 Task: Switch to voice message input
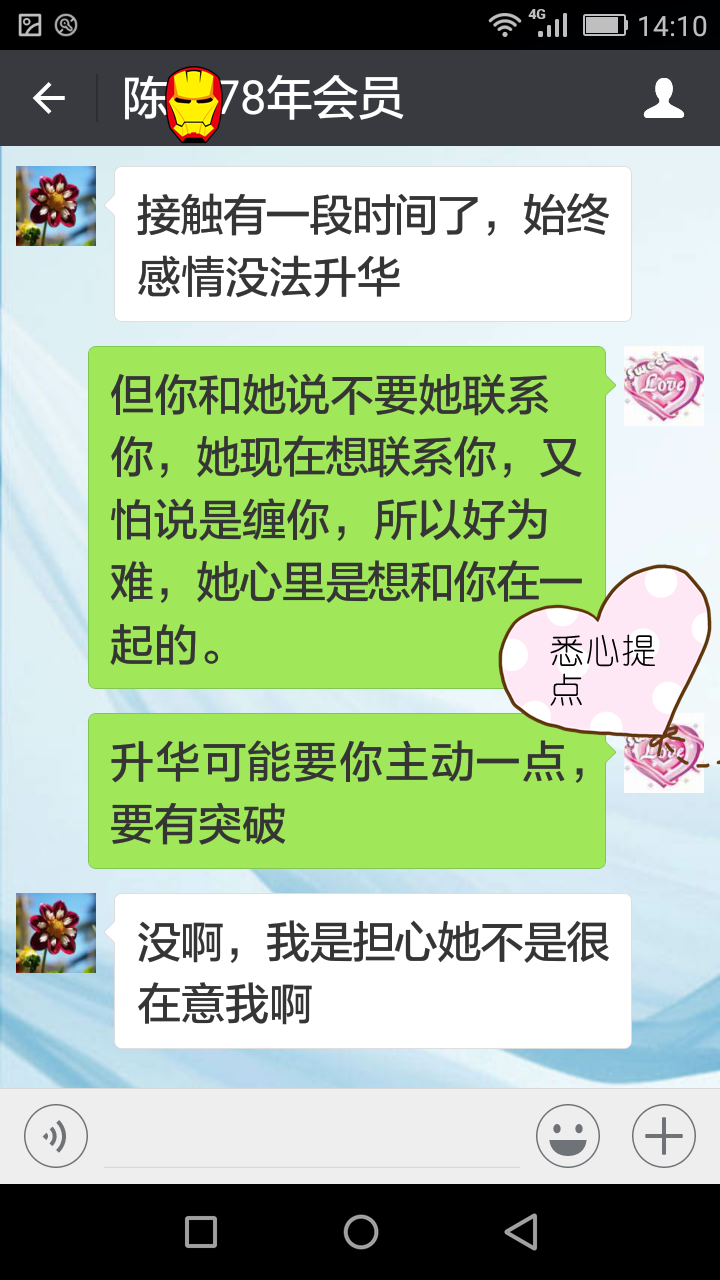pyautogui.click(x=56, y=1136)
